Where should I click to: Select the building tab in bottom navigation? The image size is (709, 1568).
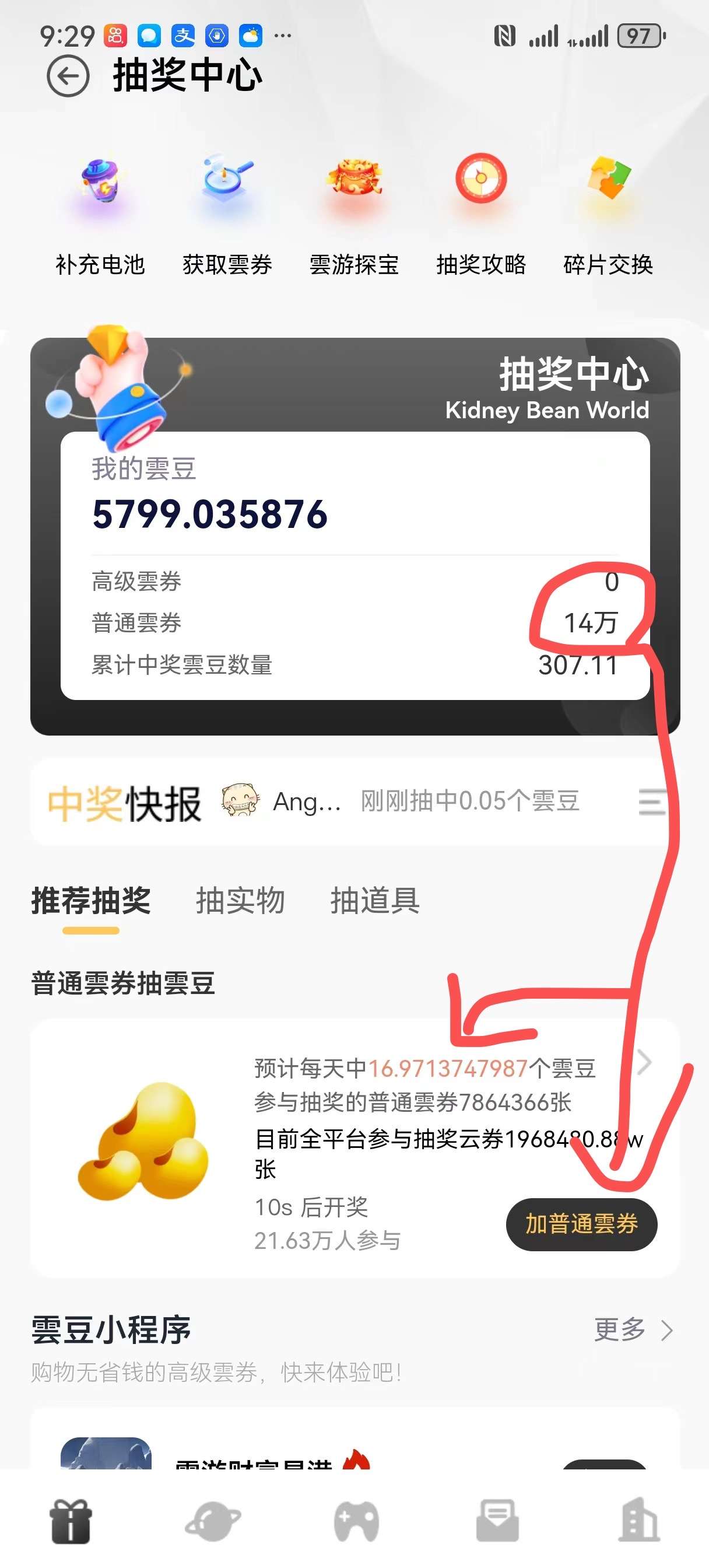[639, 1521]
